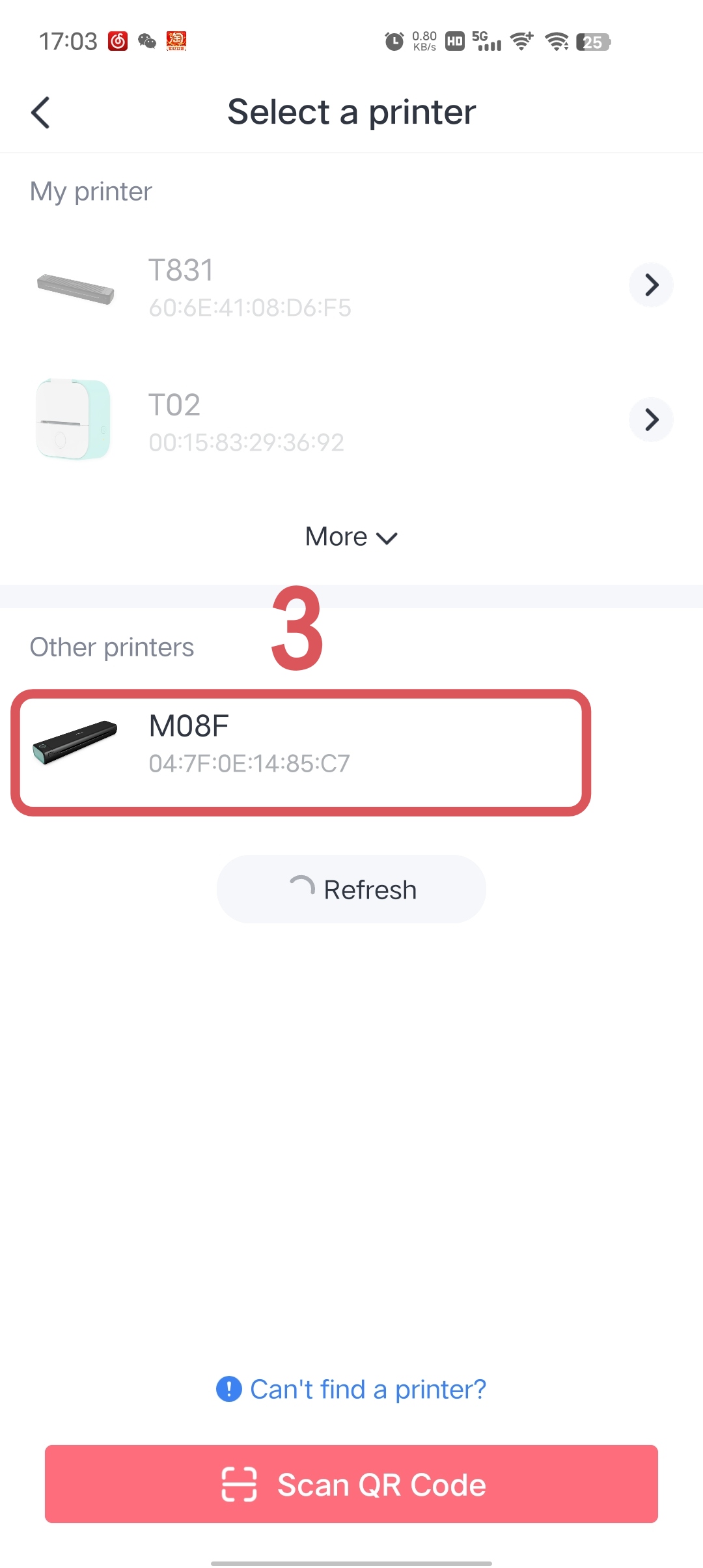The width and height of the screenshot is (703, 1568).
Task: Open details arrow for T02
Action: point(651,420)
